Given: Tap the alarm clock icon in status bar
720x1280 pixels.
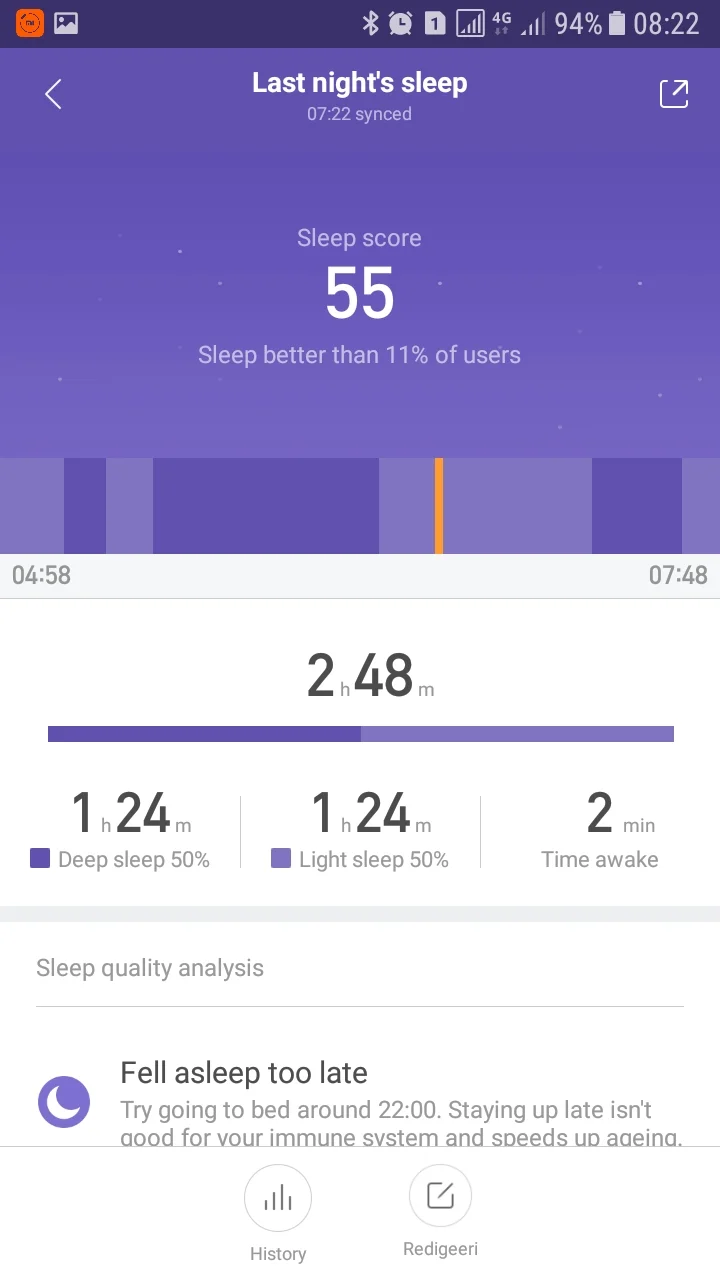Looking at the screenshot, I should tap(399, 21).
